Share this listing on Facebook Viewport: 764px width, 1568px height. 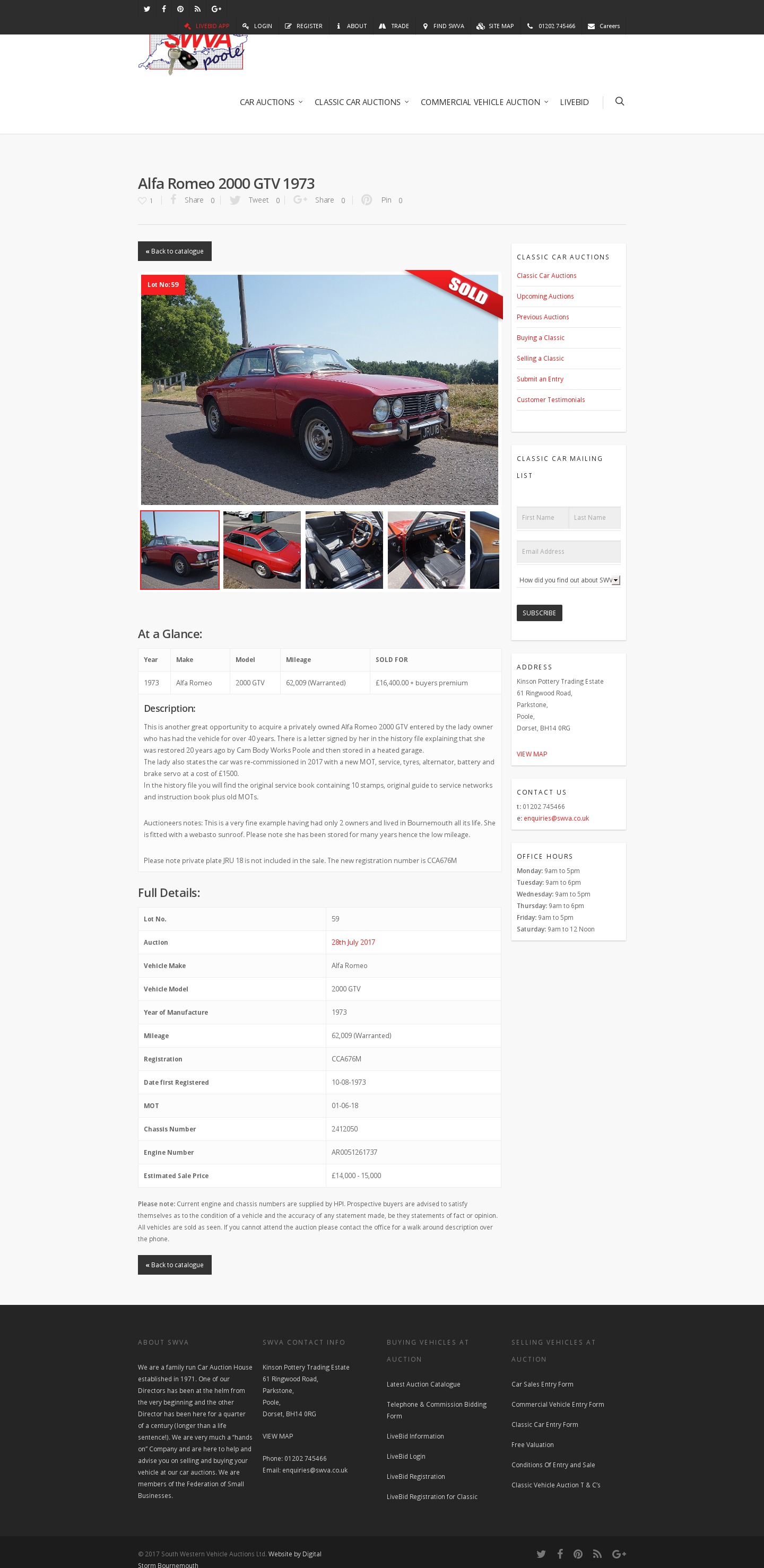[193, 201]
